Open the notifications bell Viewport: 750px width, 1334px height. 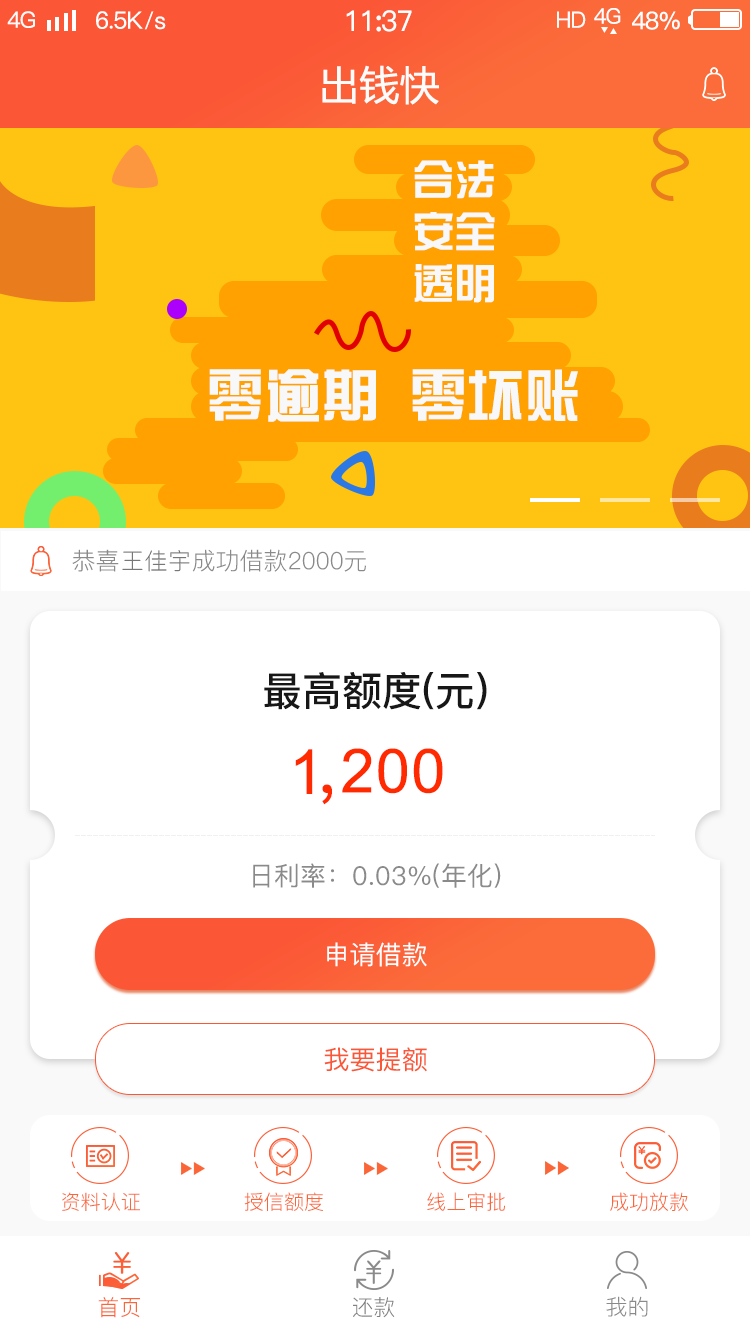click(713, 85)
